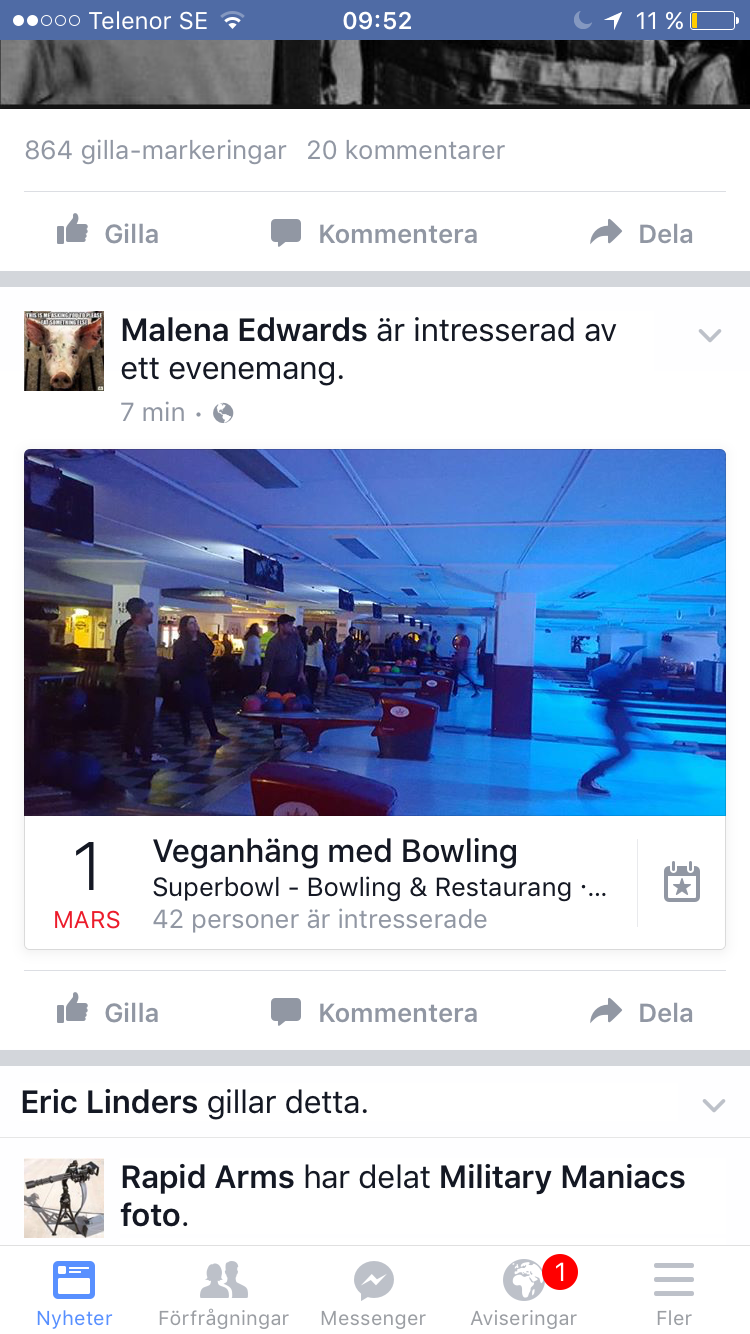Share Malena Edwards' event post
The width and height of the screenshot is (750, 1334).
[641, 1012]
